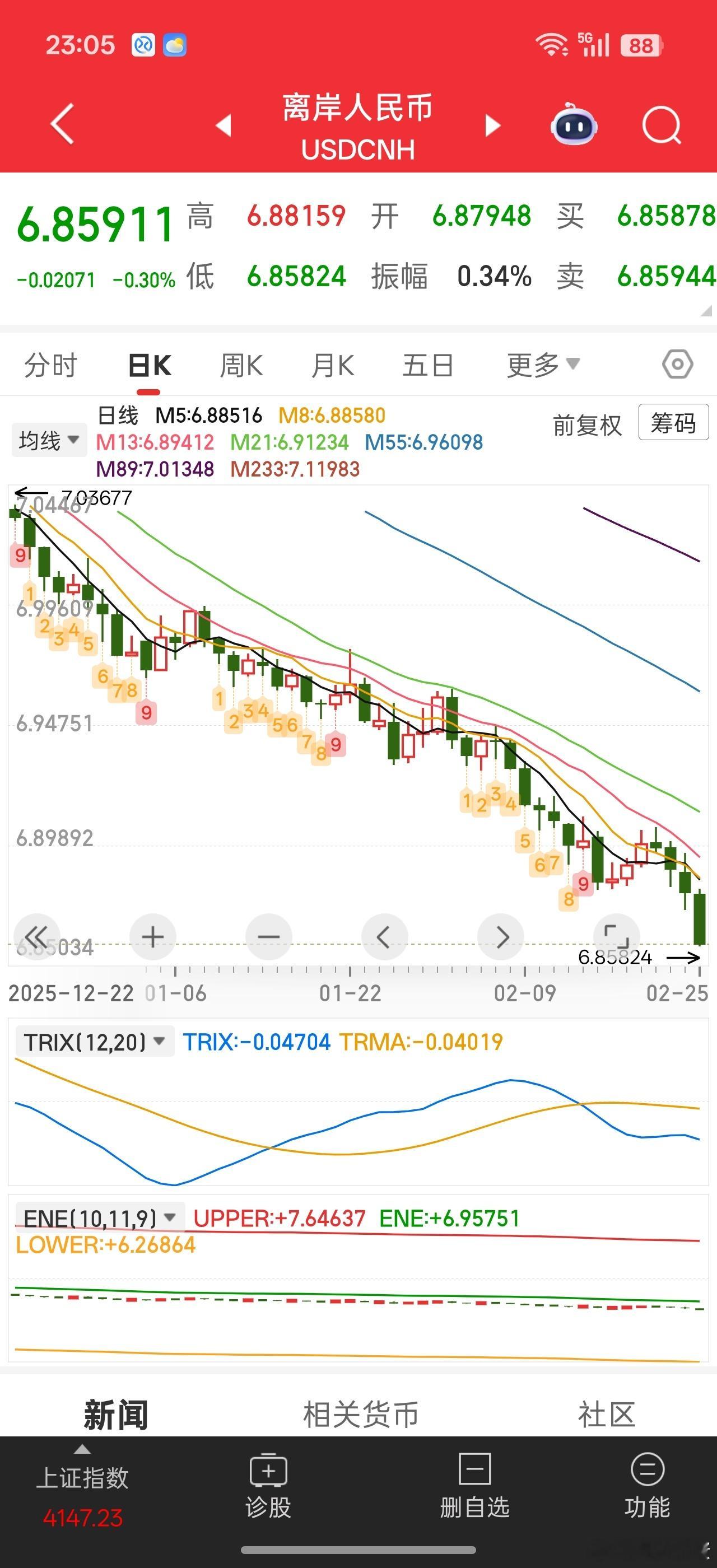The width and height of the screenshot is (717, 1568).
Task: Switch to the previous currency pair
Action: (x=224, y=125)
